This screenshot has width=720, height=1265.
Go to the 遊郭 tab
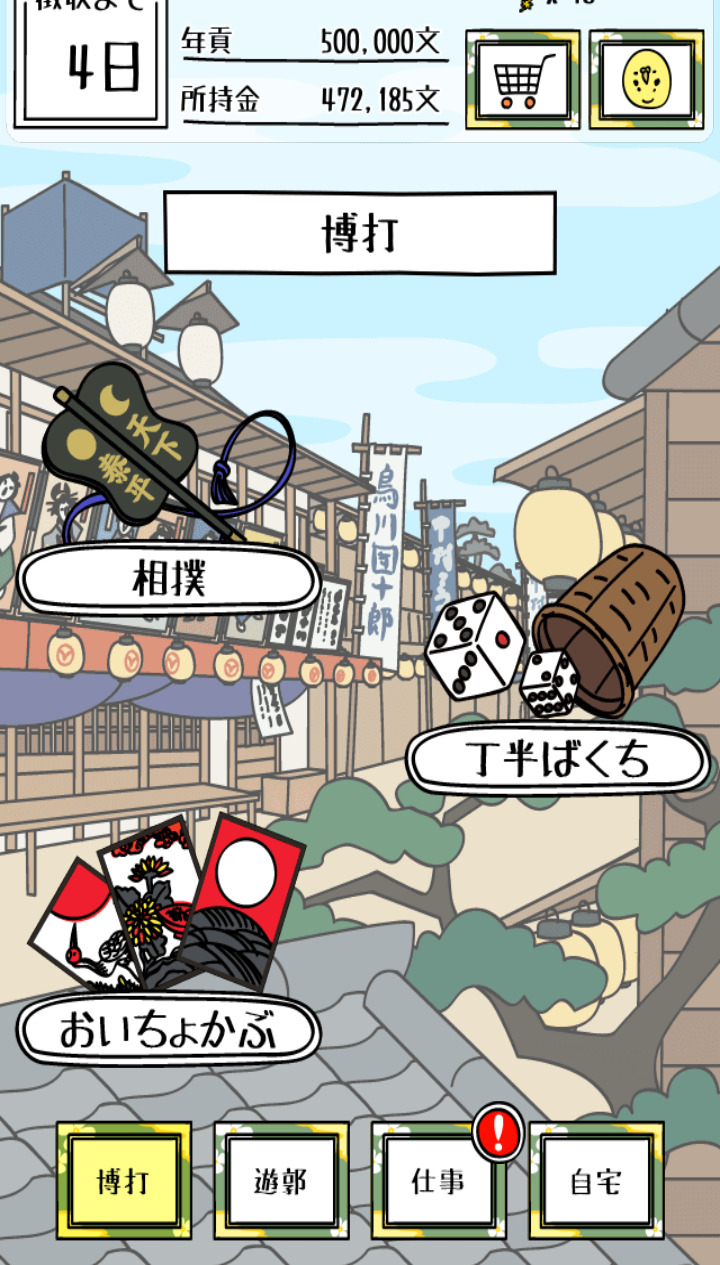point(281,1181)
